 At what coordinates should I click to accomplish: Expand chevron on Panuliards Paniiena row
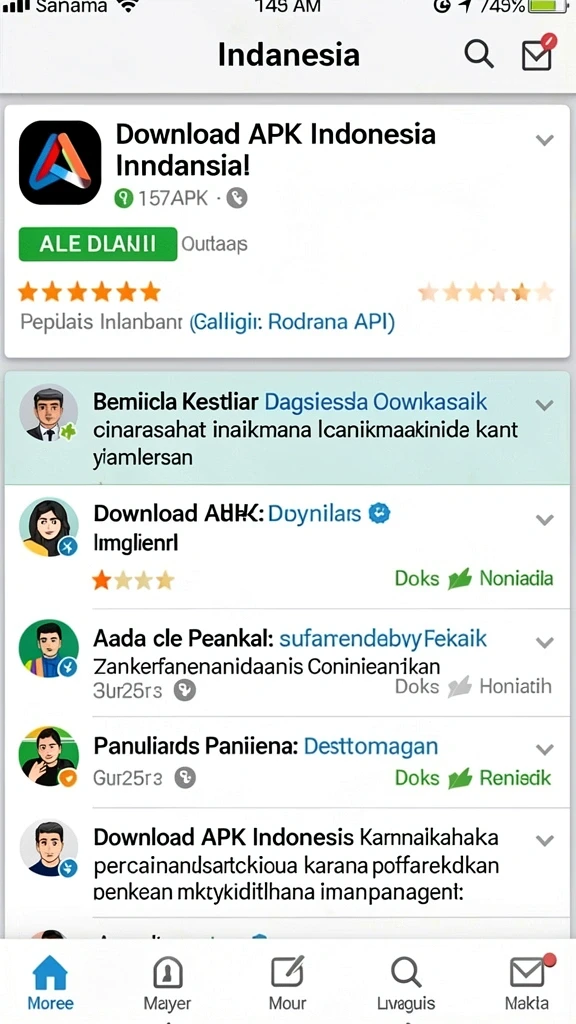coord(545,748)
